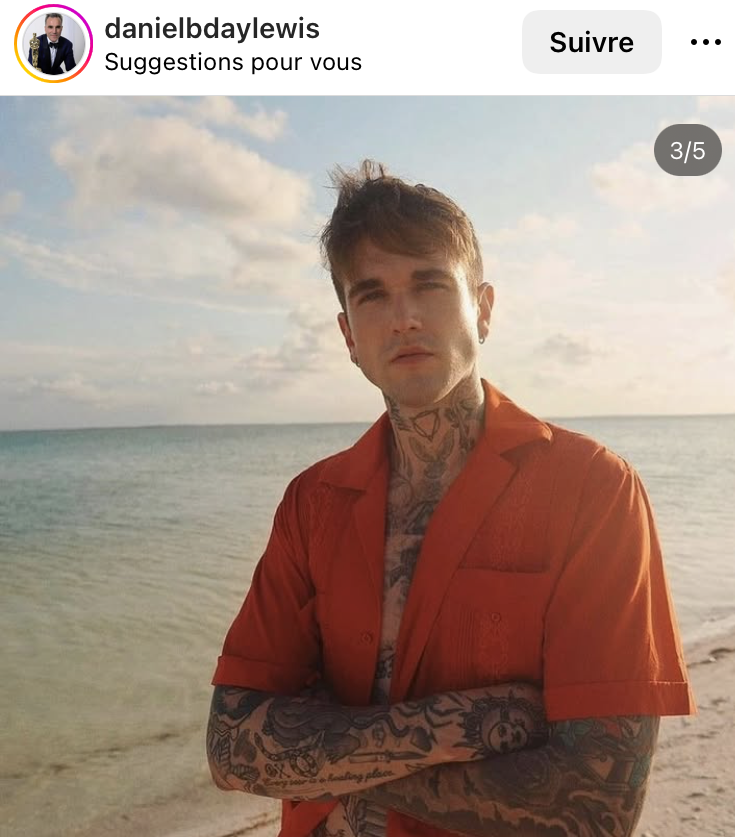Tap the beach photo post image

tap(367, 466)
